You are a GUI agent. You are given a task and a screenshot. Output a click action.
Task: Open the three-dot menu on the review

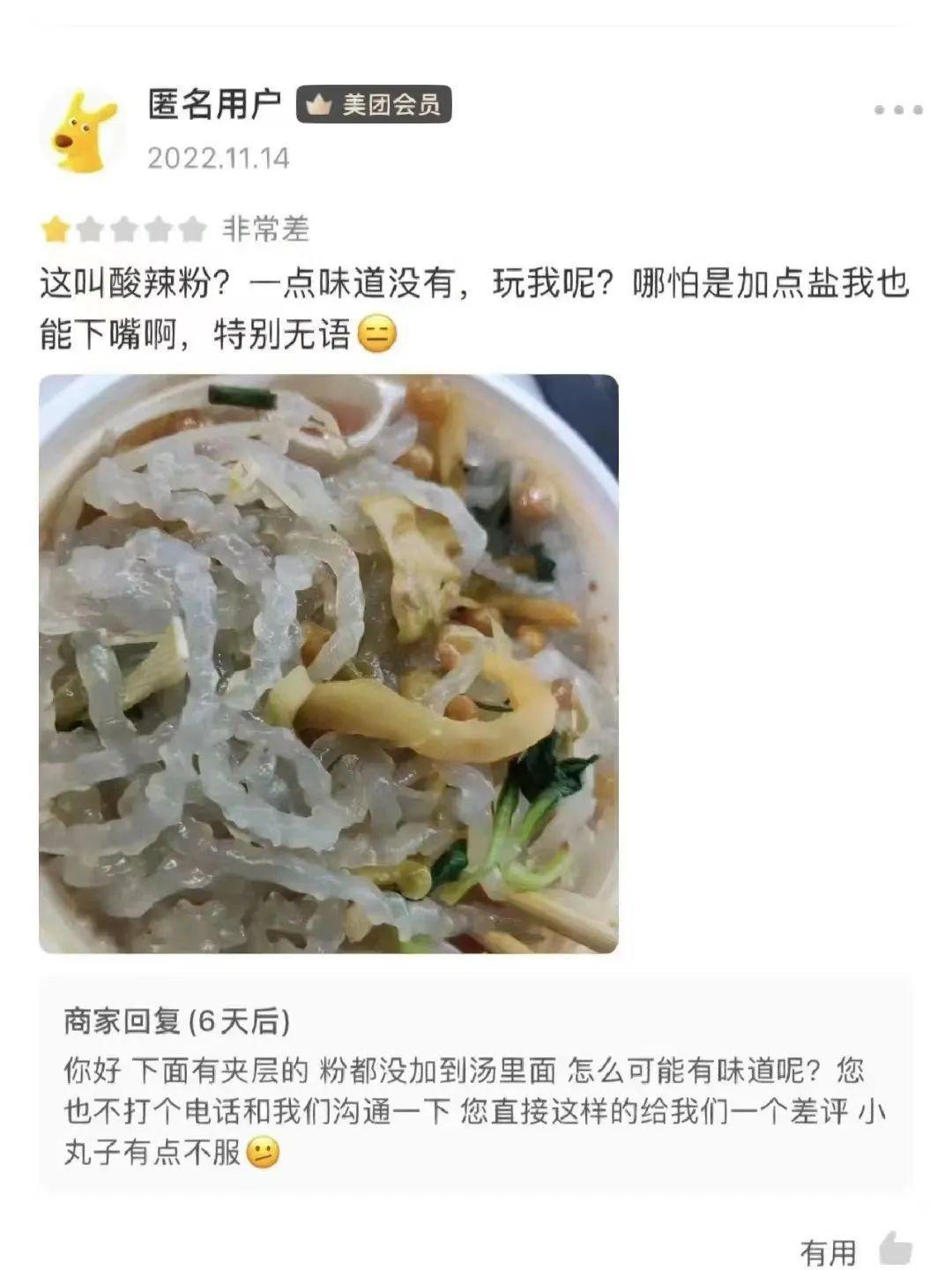point(897,110)
